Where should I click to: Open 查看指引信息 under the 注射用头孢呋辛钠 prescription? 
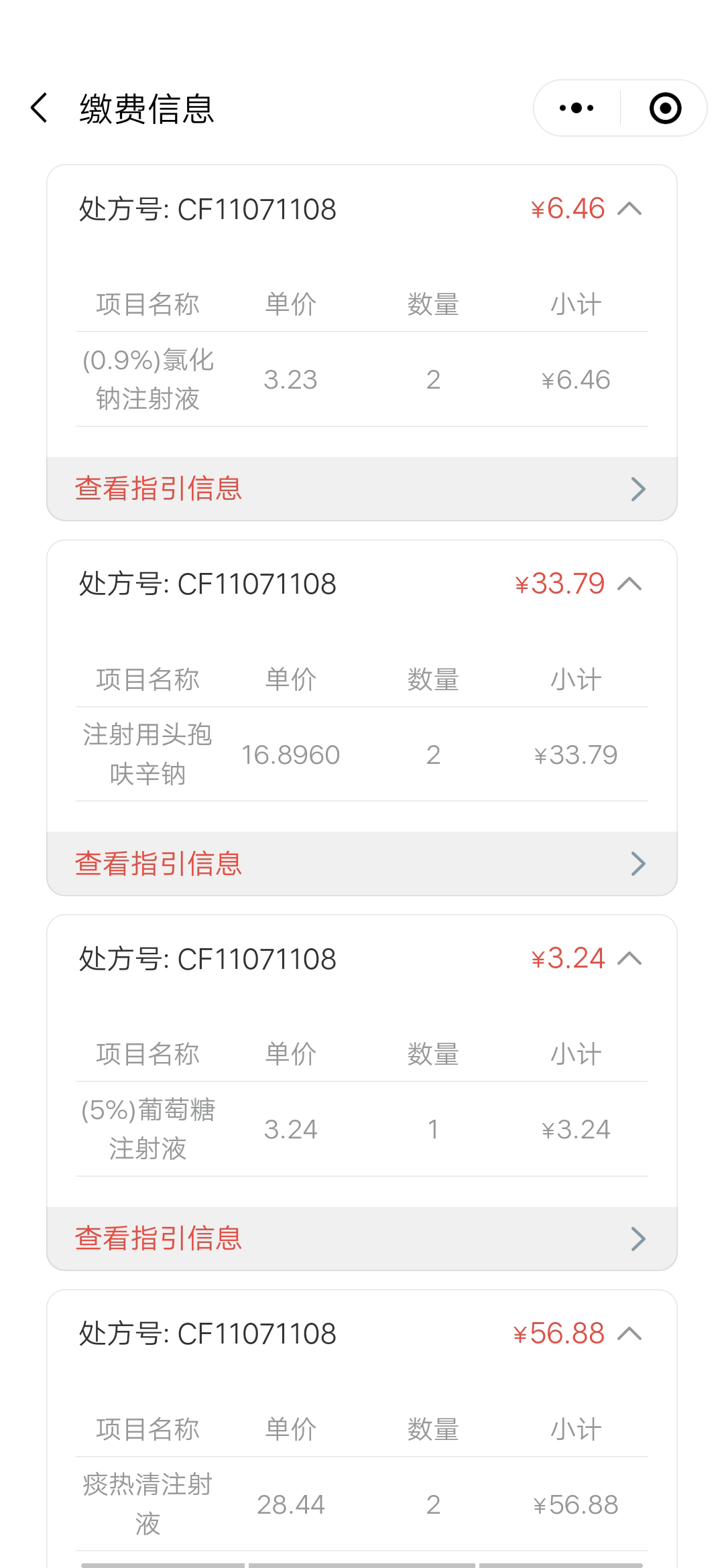click(x=362, y=864)
